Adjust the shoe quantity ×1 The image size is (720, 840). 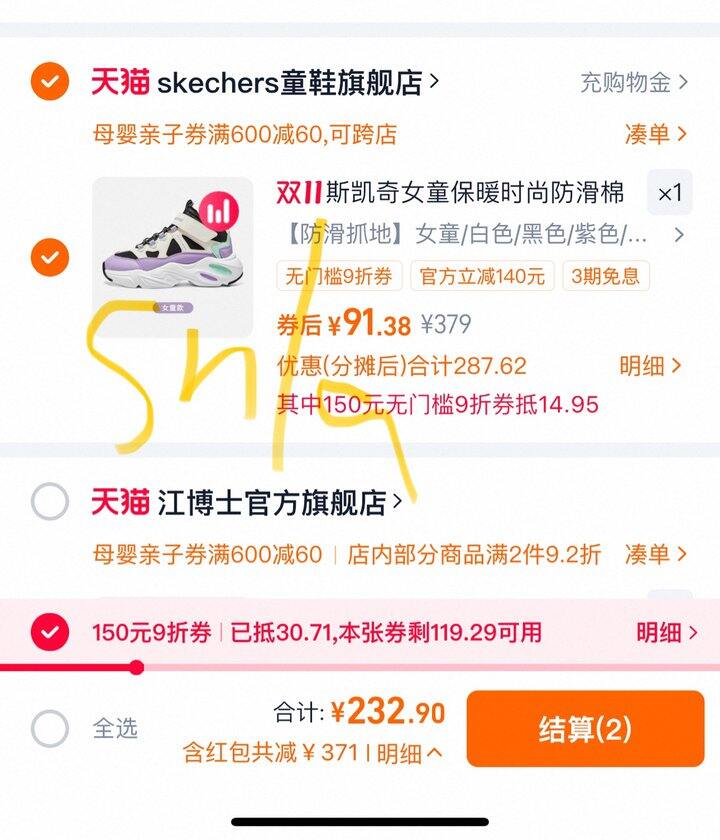click(x=669, y=193)
